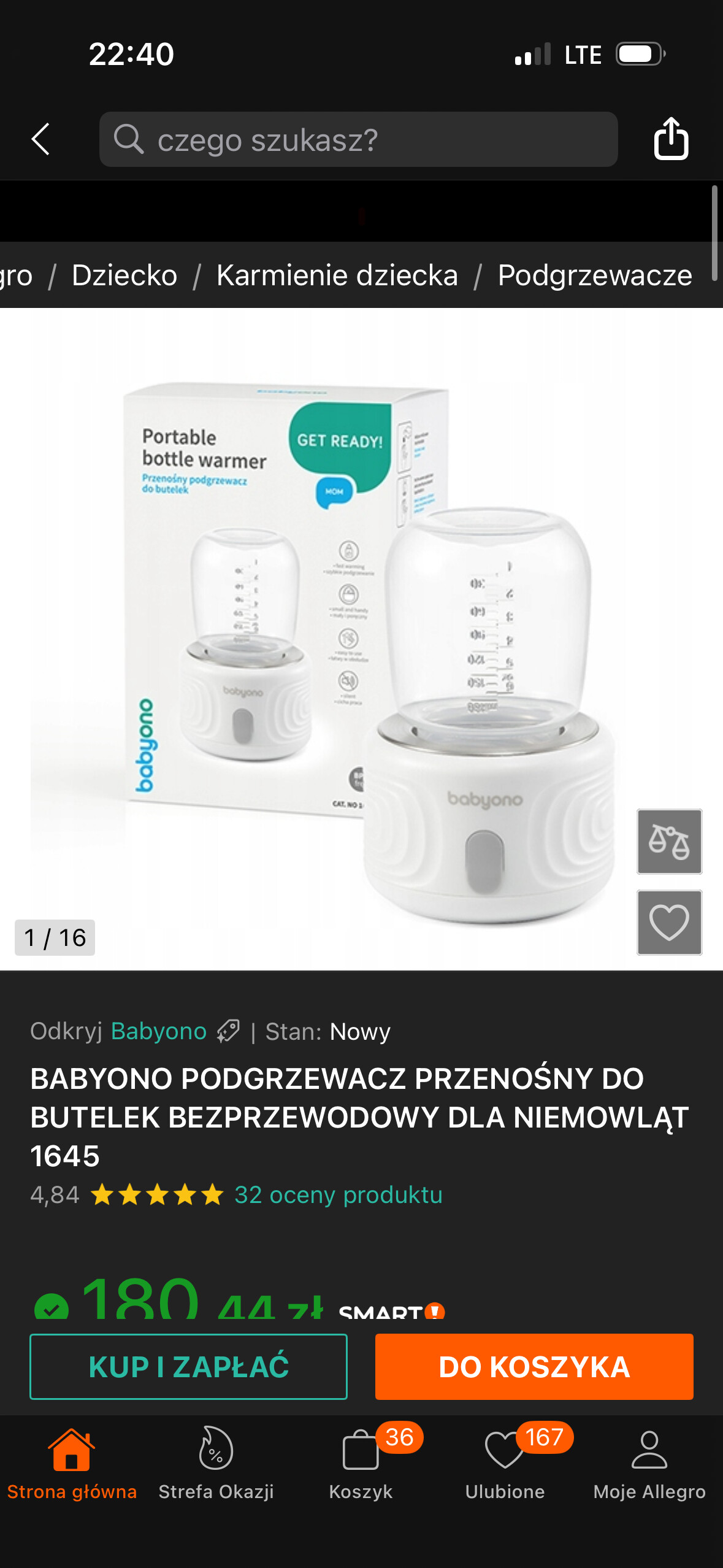The width and height of the screenshot is (723, 1568).
Task: Open the Moje Allegro tab
Action: [649, 1464]
